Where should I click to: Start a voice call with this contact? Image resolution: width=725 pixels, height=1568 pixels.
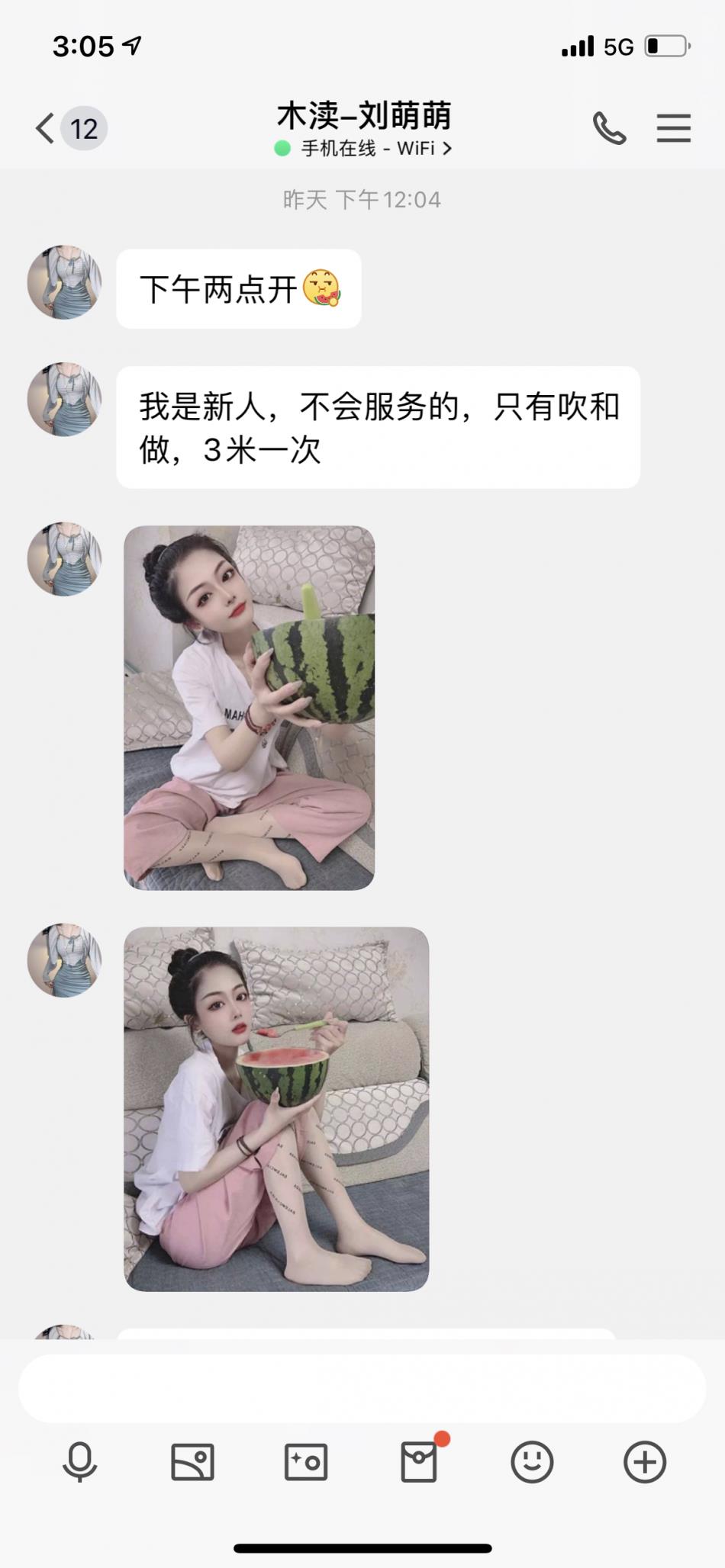coord(609,128)
